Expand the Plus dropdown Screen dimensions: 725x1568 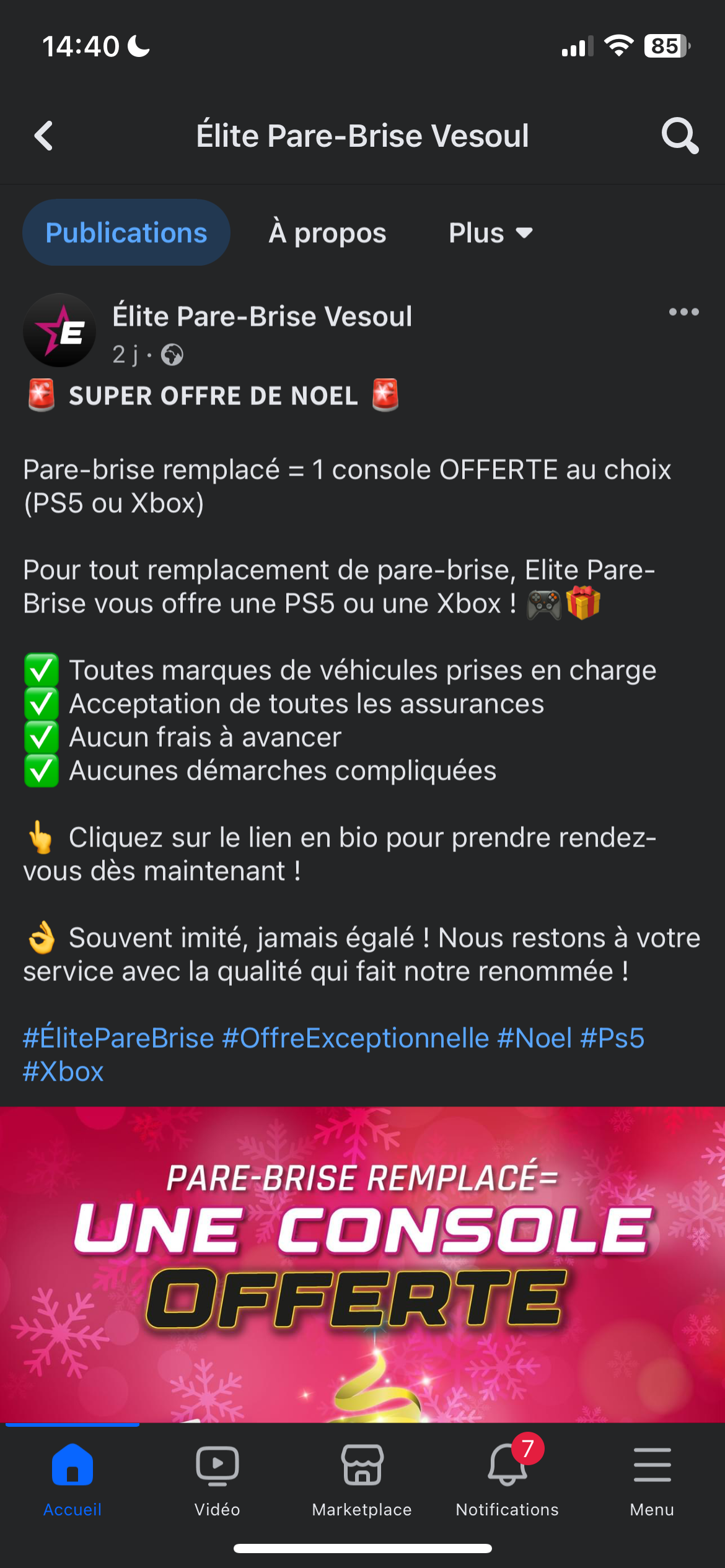[x=490, y=233]
